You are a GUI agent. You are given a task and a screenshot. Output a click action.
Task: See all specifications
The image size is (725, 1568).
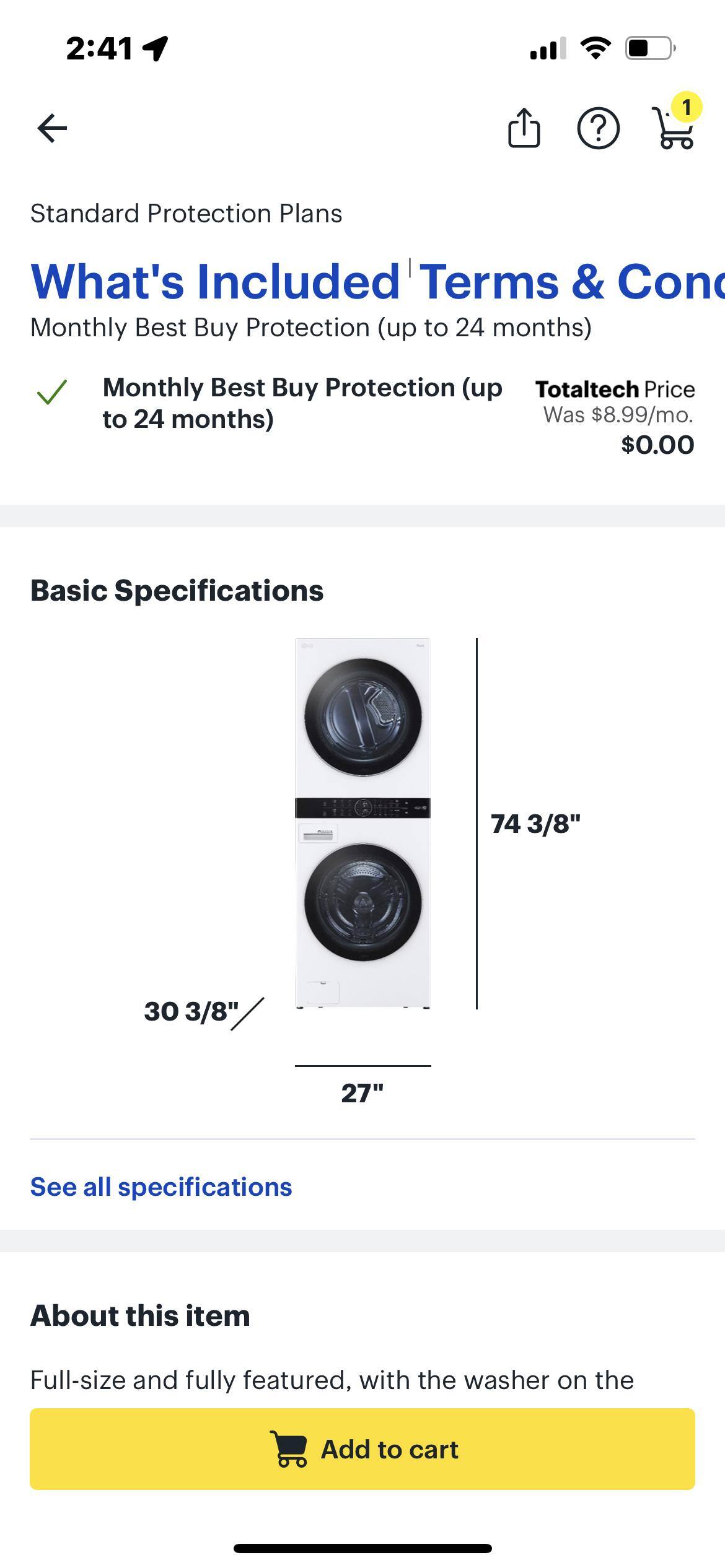[161, 1187]
